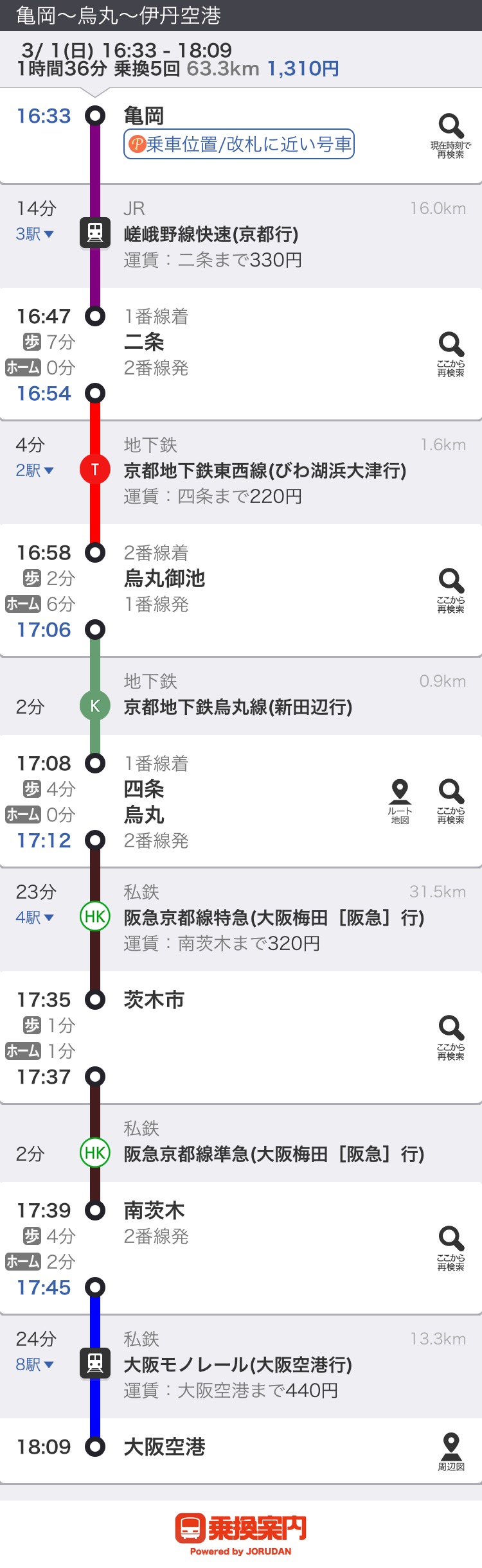Search again from 茨木市 station
The image size is (482, 1568).
click(x=451, y=1037)
